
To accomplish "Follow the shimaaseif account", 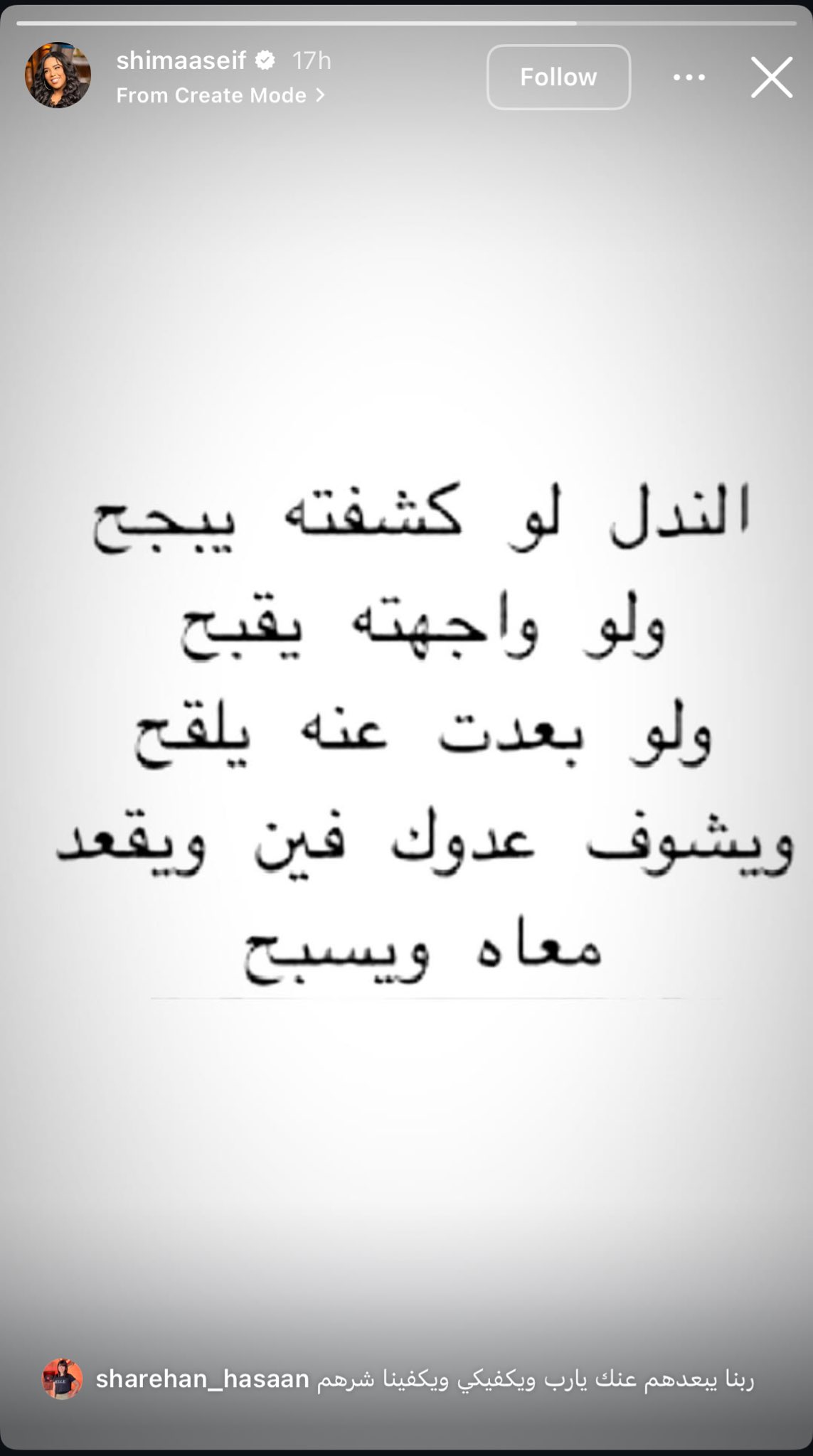I will [558, 77].
